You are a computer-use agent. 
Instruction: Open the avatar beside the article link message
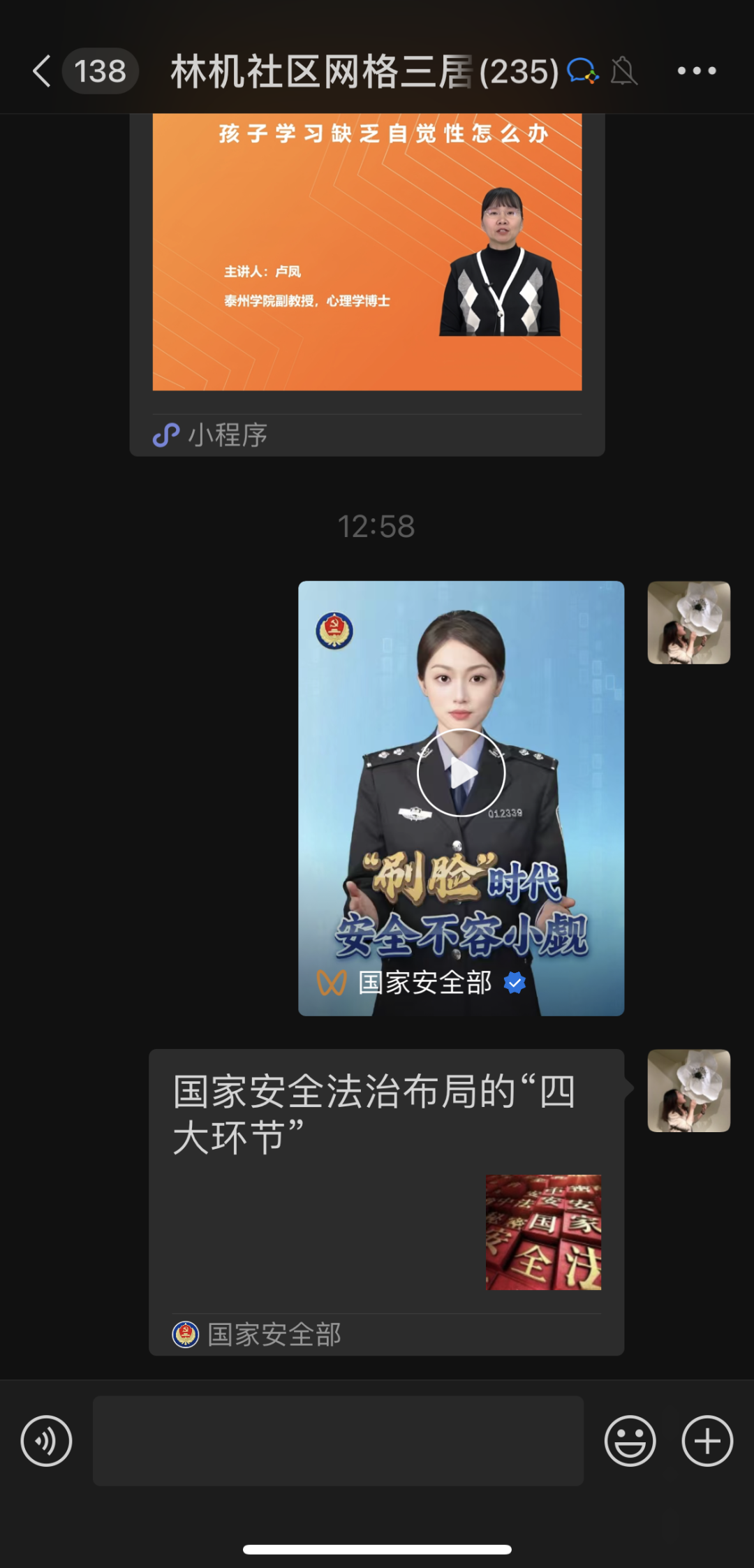[688, 1090]
